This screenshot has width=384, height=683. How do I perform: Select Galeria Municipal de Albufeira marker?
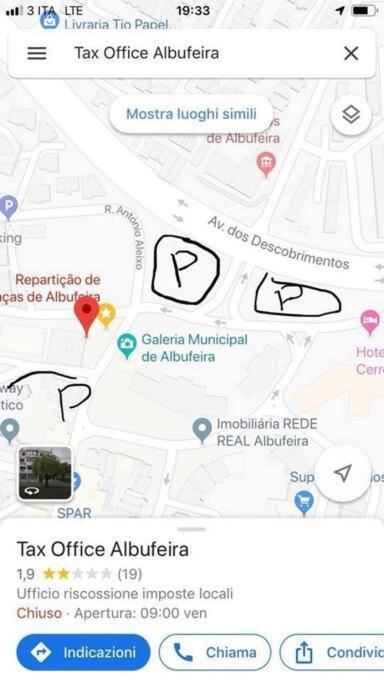[x=127, y=346]
